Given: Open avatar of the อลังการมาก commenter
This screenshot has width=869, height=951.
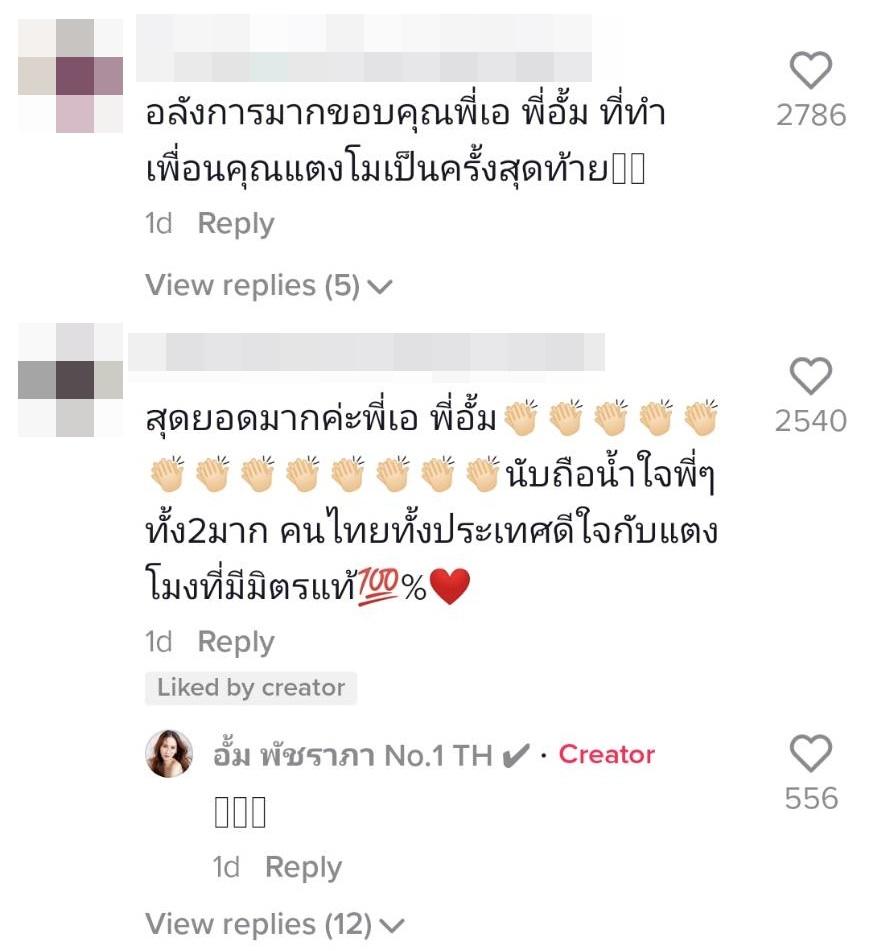Looking at the screenshot, I should click(x=70, y=76).
